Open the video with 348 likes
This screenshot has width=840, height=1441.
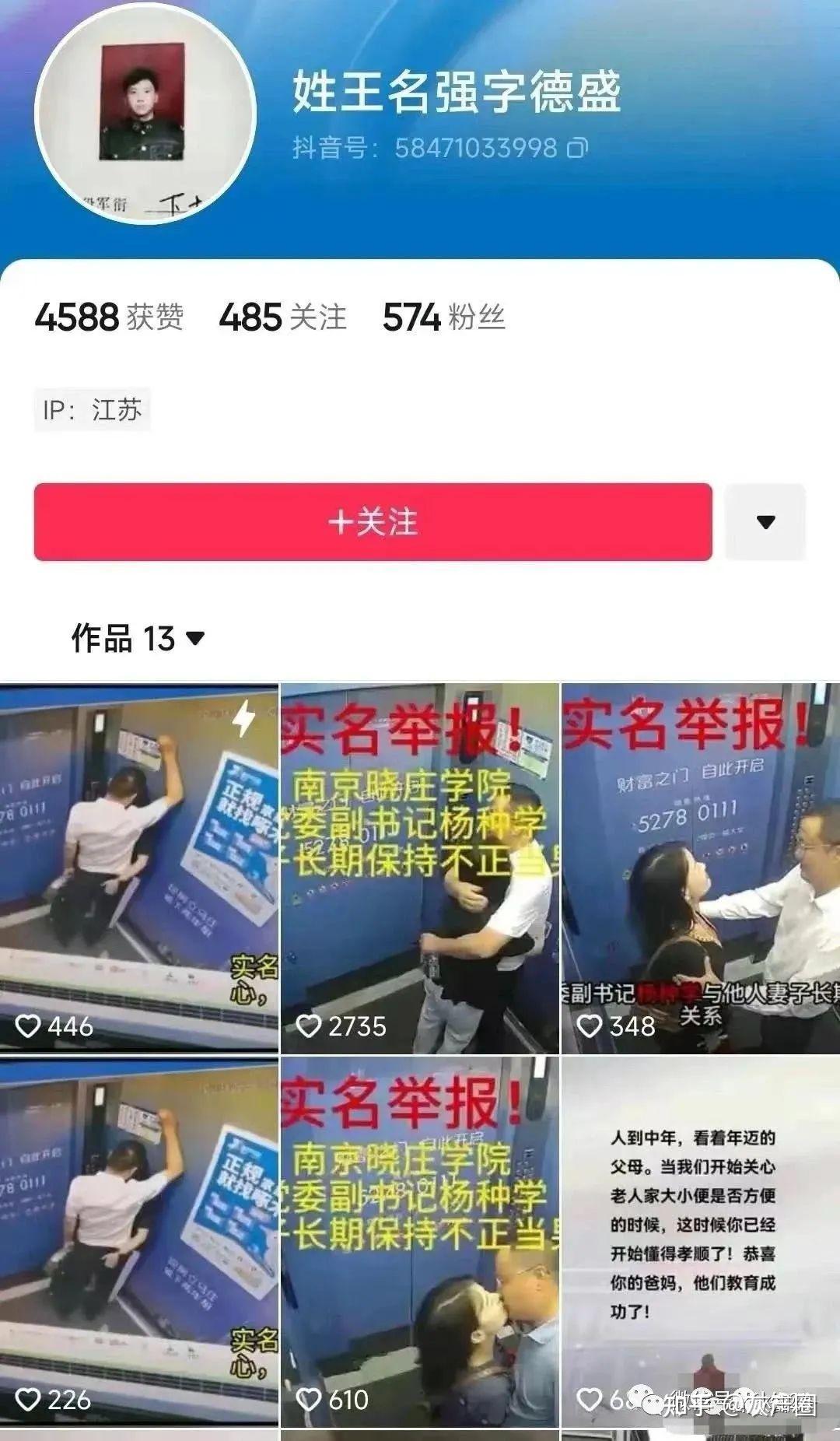point(700,868)
